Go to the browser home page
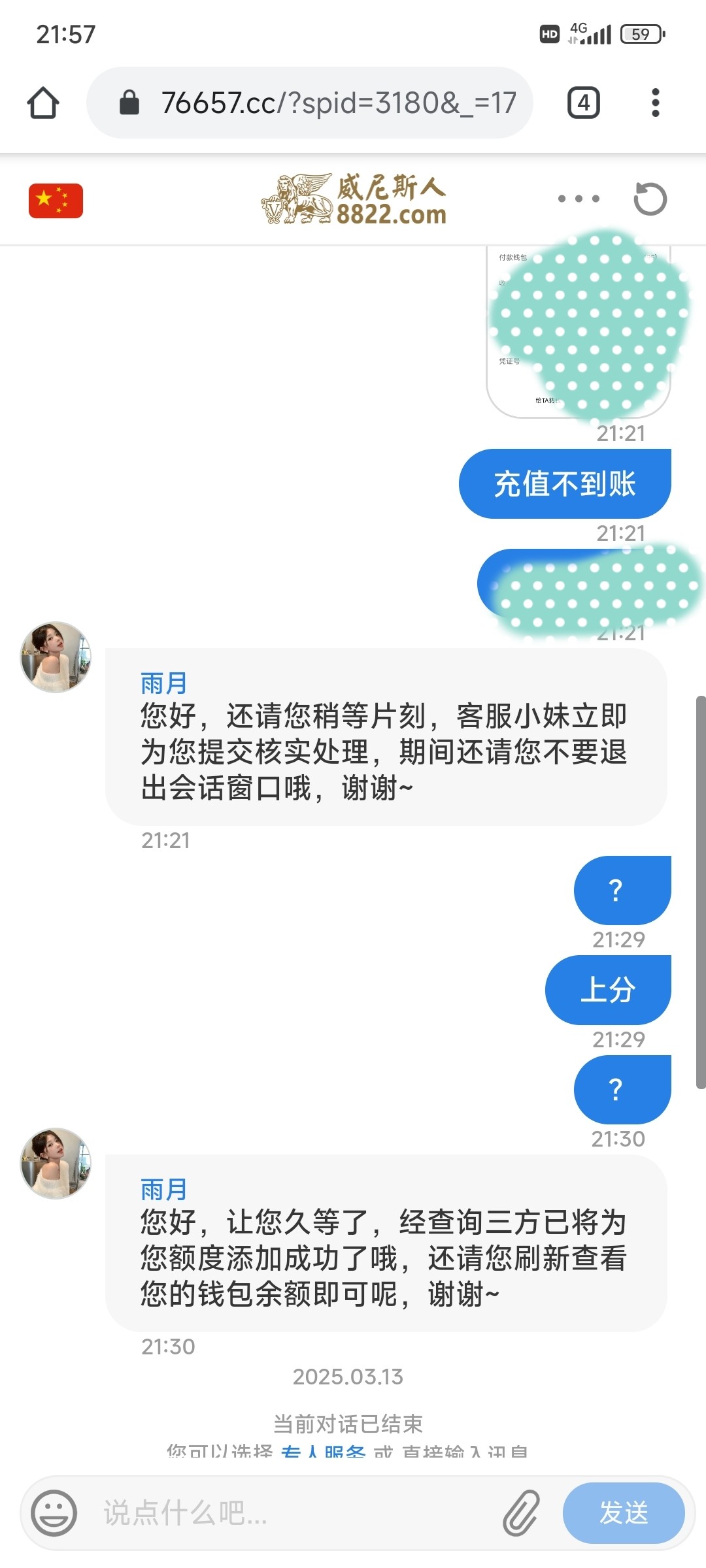The height and width of the screenshot is (1568, 706). tap(43, 103)
